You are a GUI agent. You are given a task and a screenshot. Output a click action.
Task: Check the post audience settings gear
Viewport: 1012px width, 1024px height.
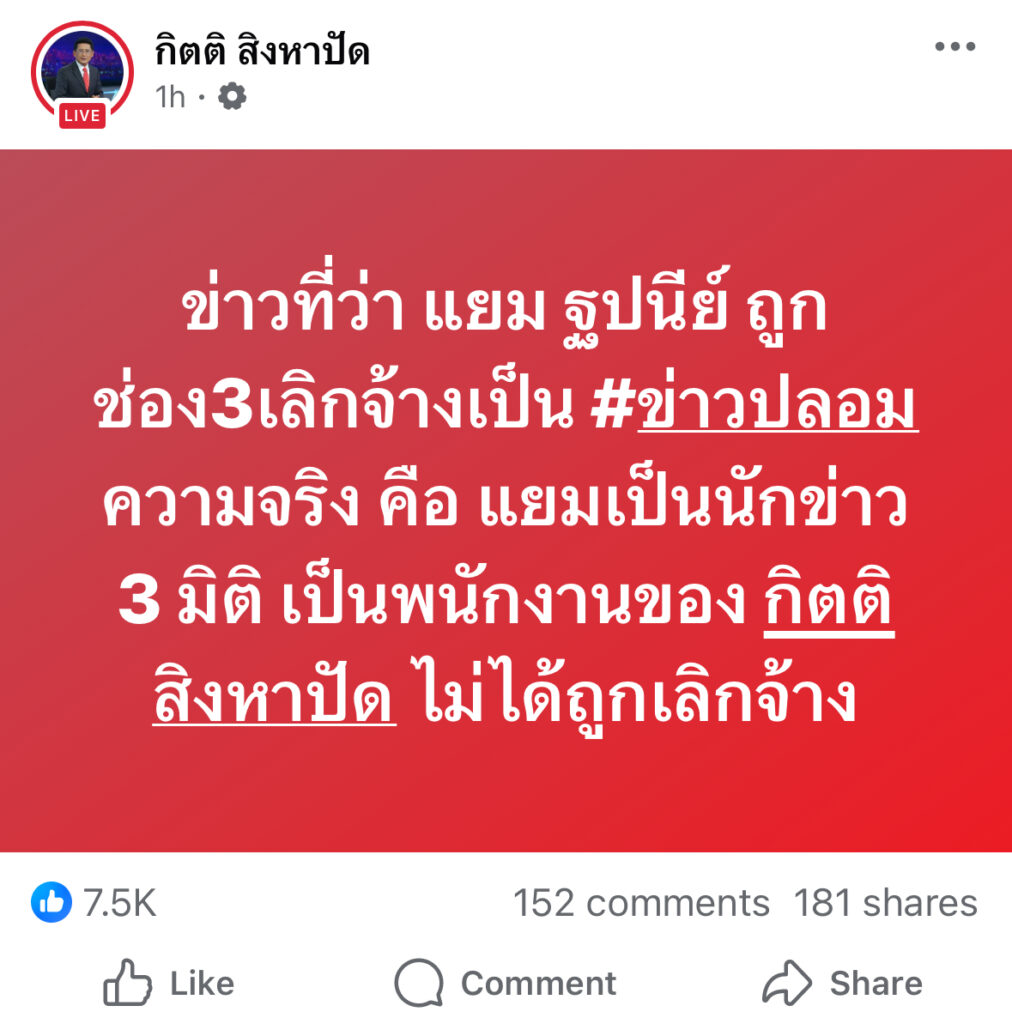point(232,97)
